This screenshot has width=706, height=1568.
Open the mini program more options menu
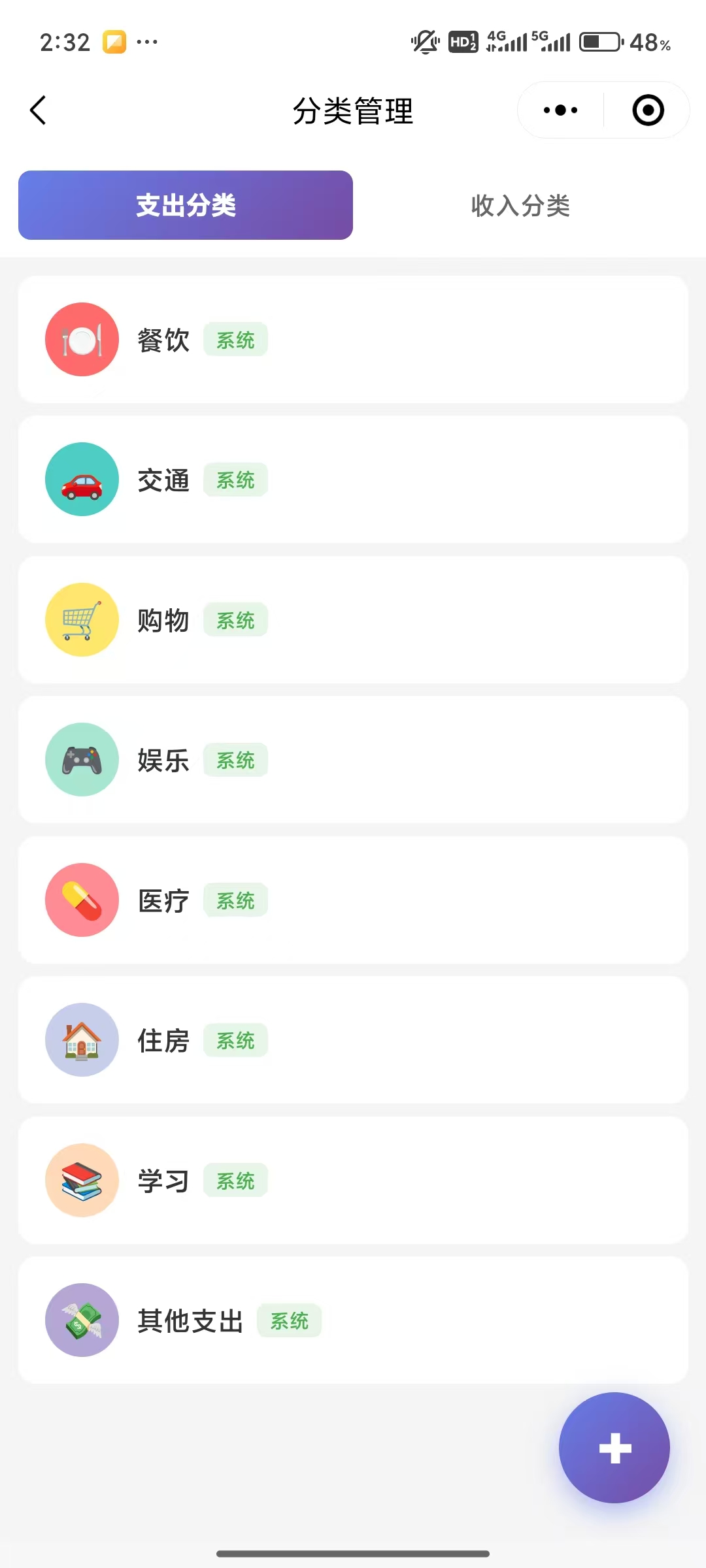559,110
